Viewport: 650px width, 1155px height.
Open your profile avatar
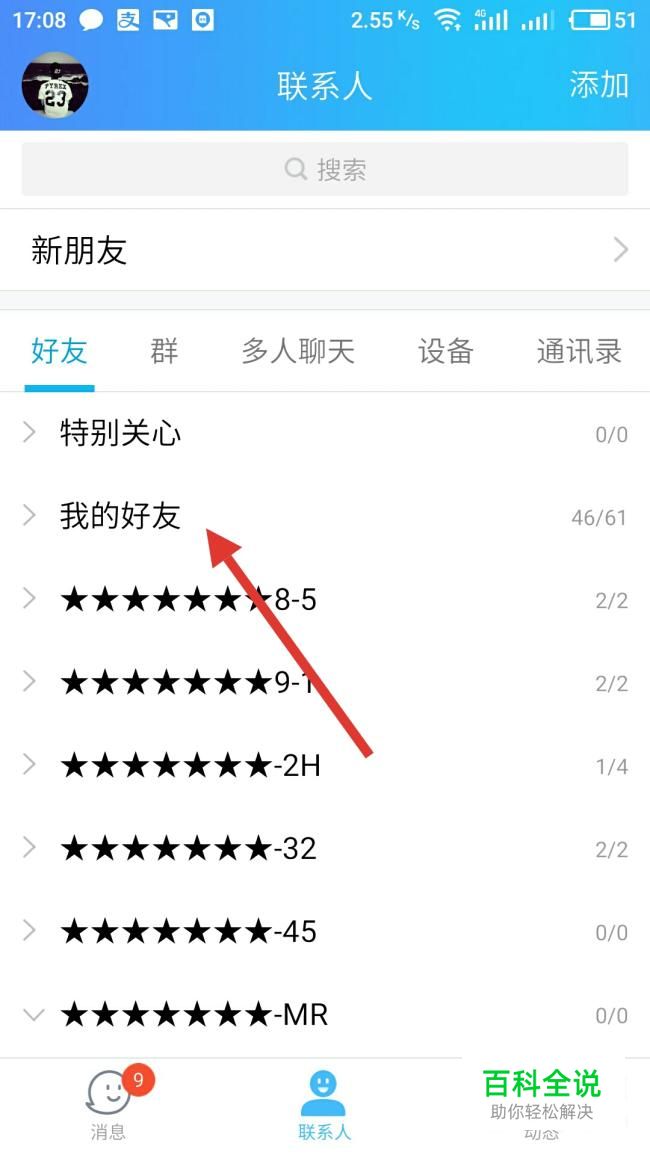tap(55, 86)
